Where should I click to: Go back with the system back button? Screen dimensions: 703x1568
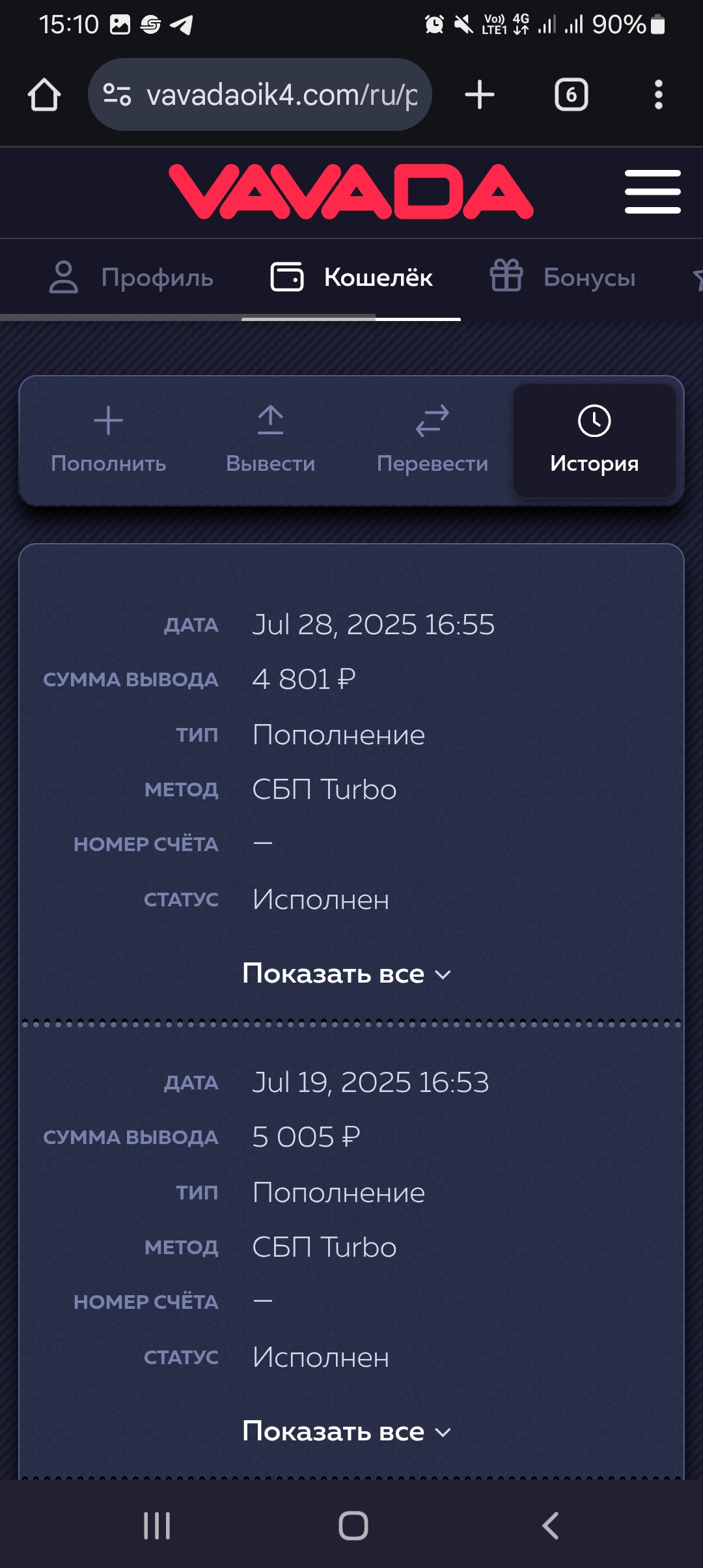(551, 1526)
